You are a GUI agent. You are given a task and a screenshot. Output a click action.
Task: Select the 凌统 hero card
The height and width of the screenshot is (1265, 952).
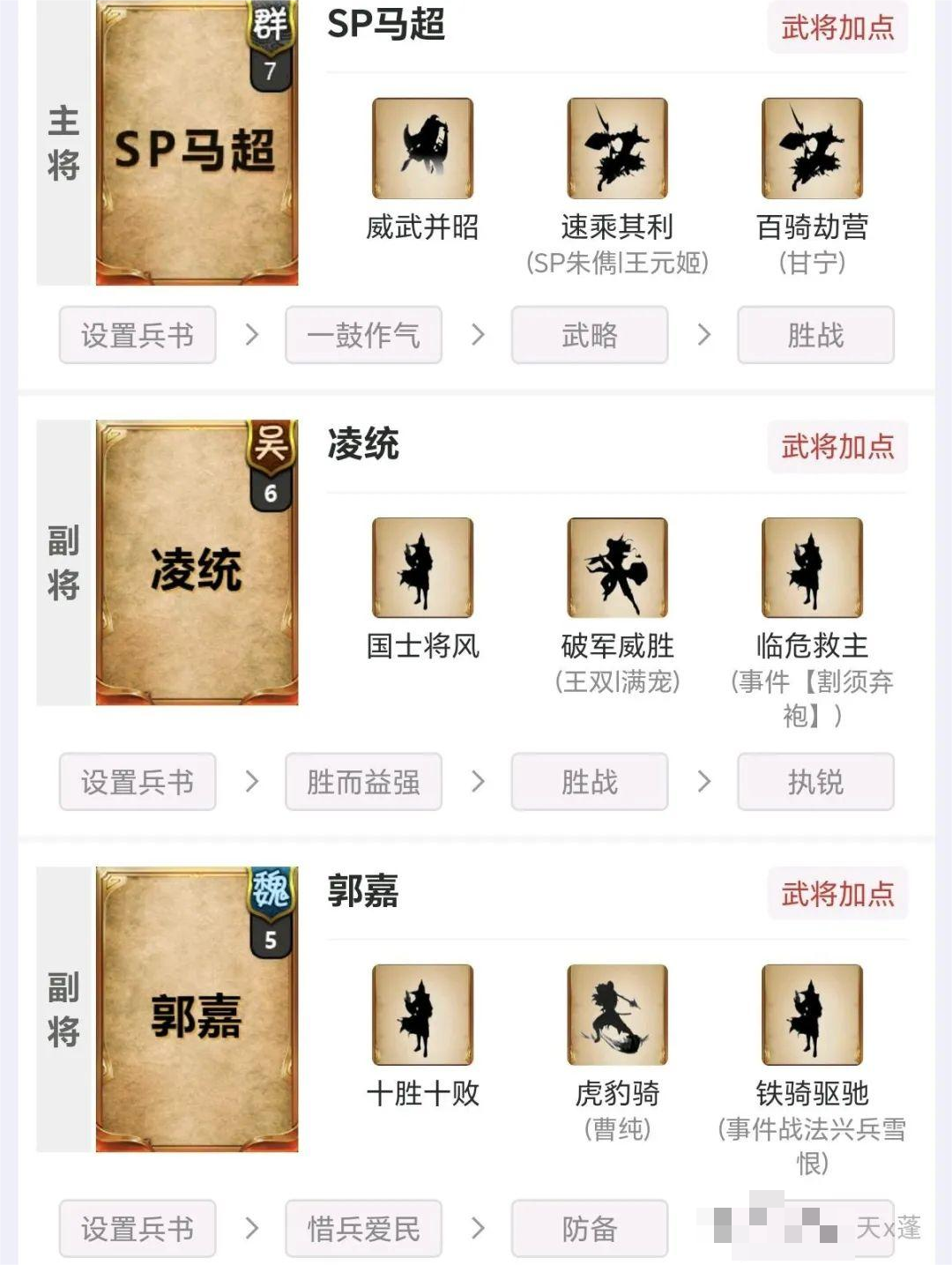pos(196,564)
